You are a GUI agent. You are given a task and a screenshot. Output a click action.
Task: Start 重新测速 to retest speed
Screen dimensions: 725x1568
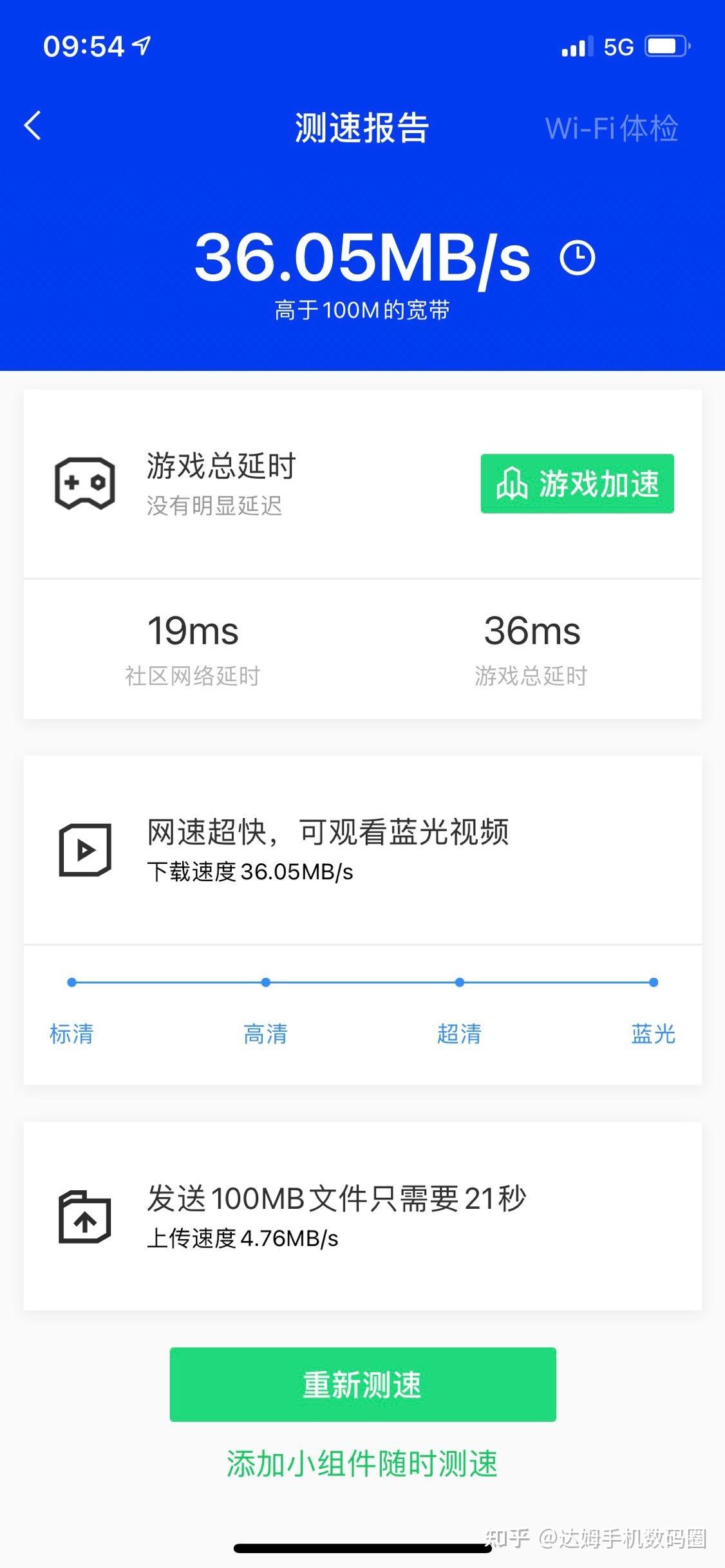[x=362, y=1385]
